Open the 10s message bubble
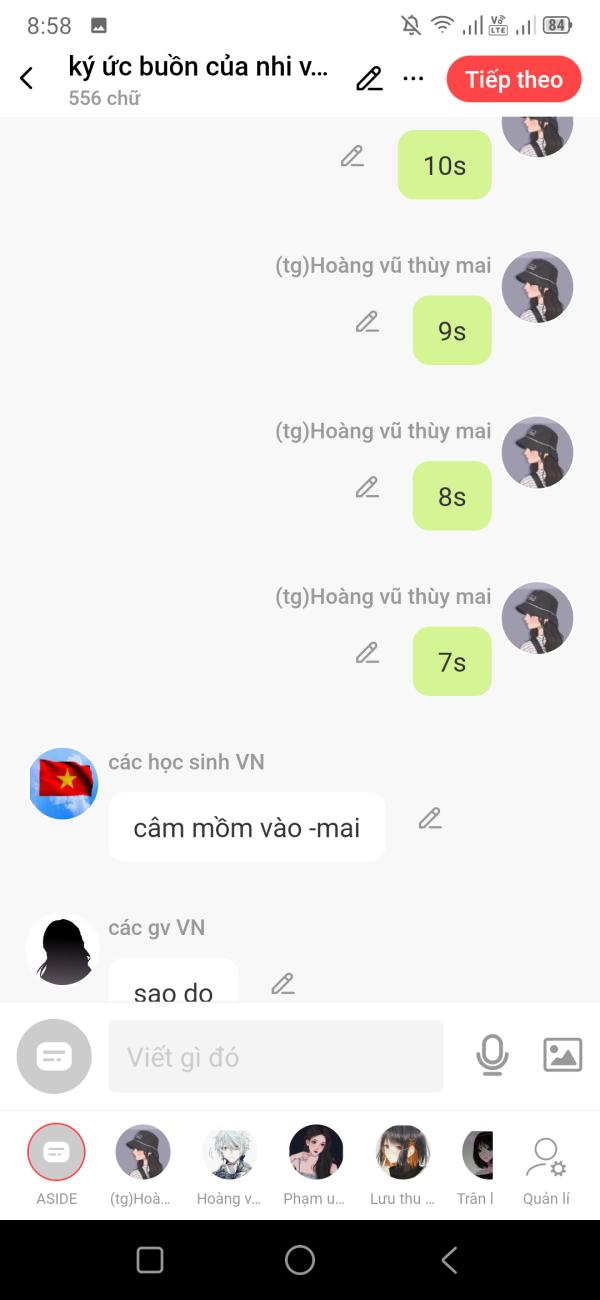Viewport: 600px width, 1300px height. point(445,165)
